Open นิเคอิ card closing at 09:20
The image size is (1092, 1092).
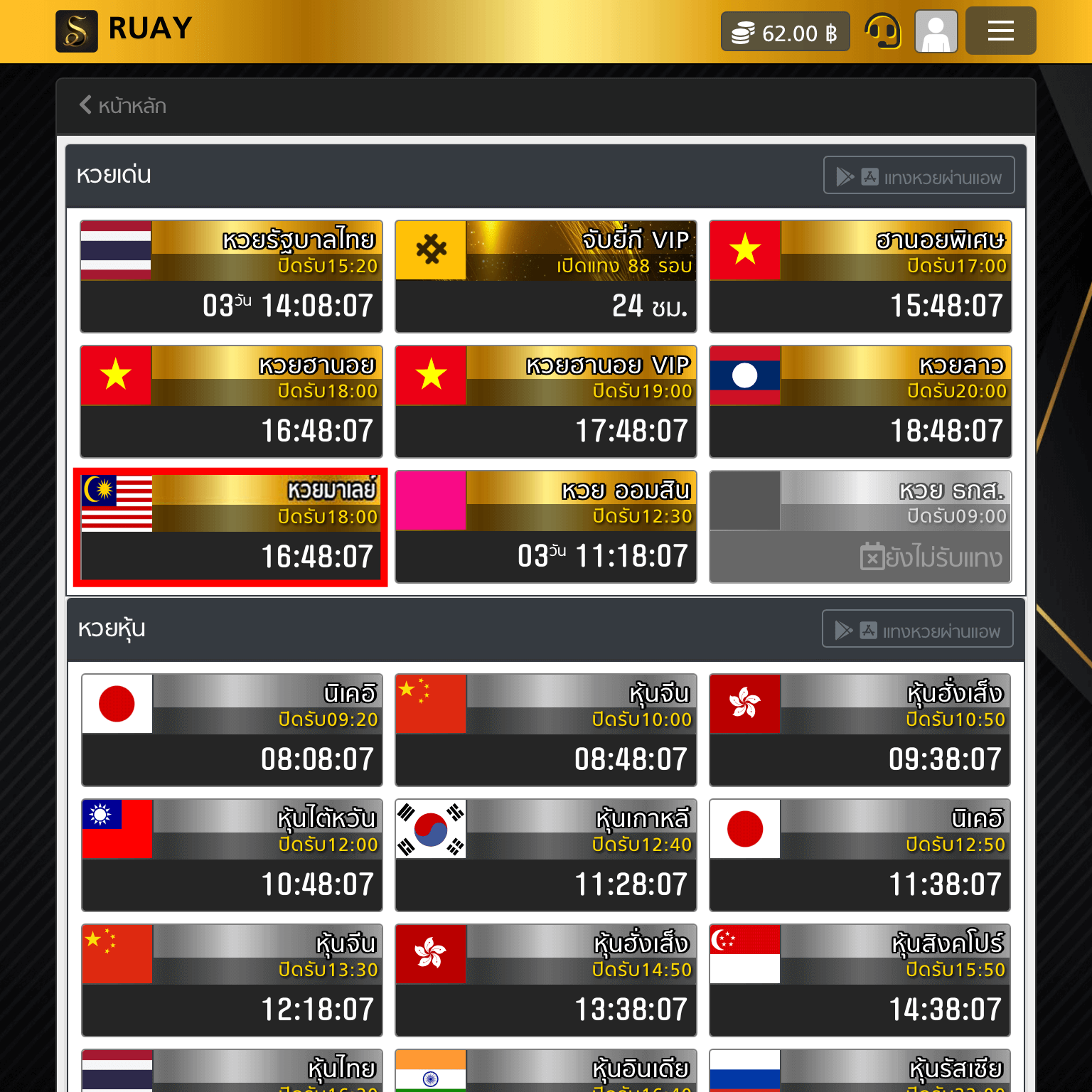231,730
